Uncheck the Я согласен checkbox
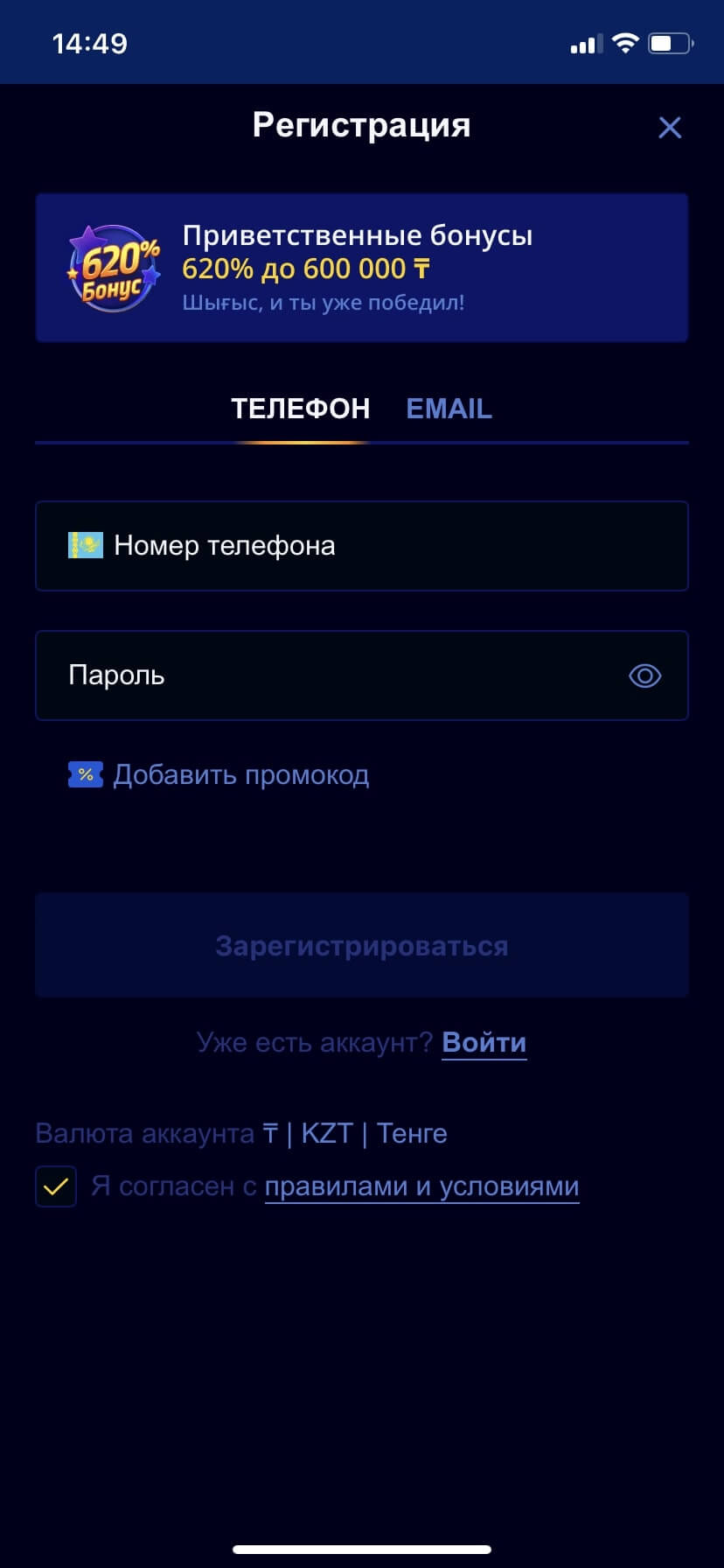 point(56,1186)
